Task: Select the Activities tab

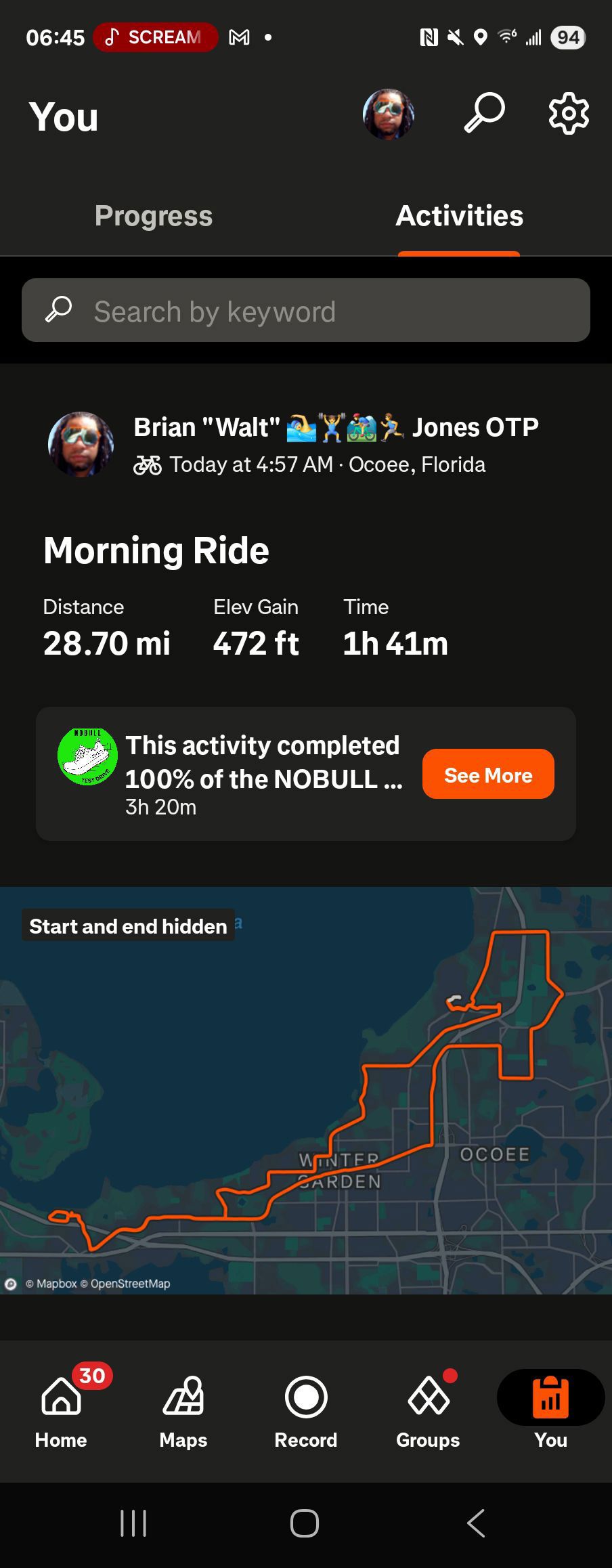Action: pos(459,216)
